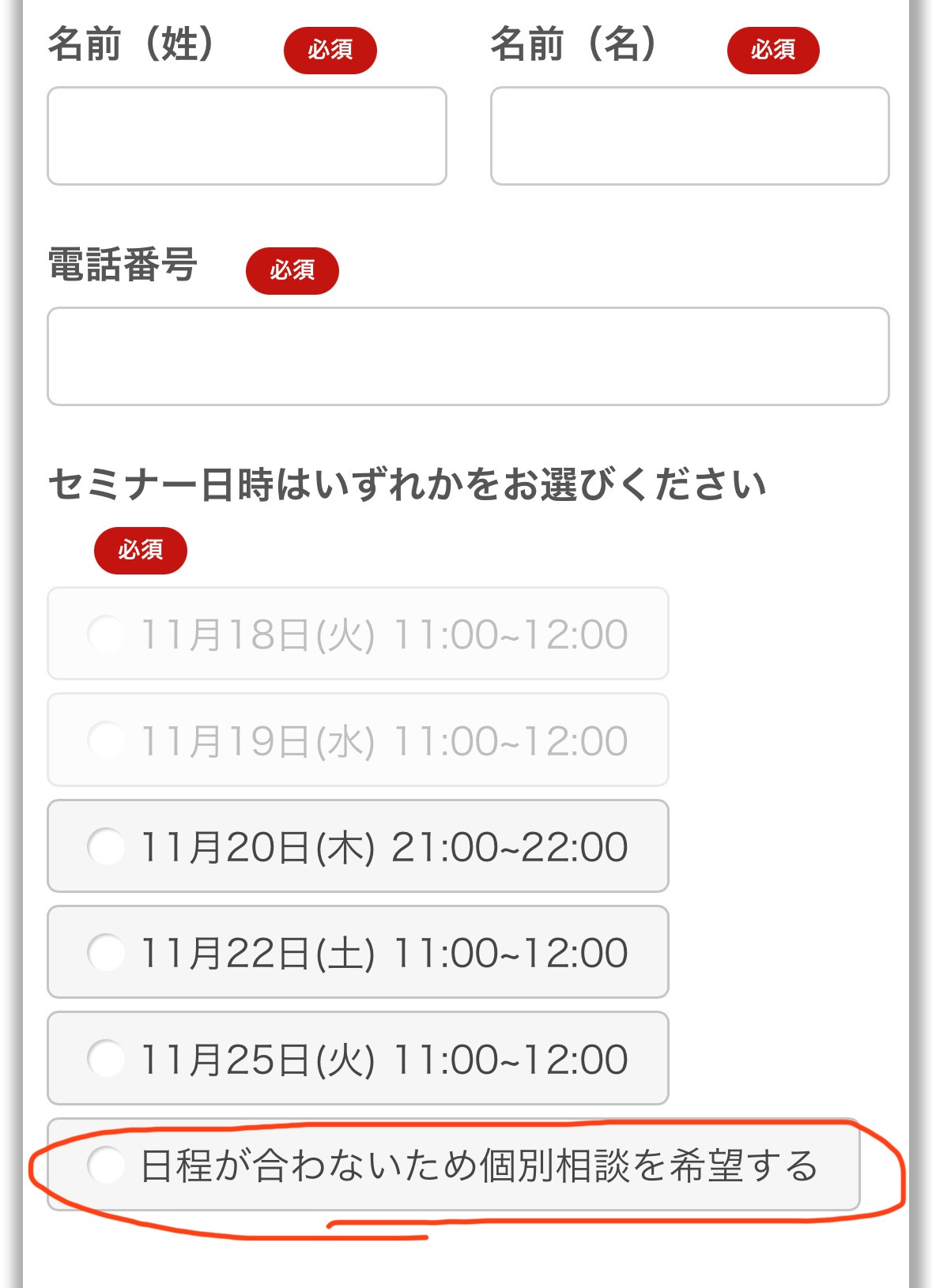The image size is (932, 1288).
Task: Select 日程が合わないため個別相談を希望する option
Action: tap(107, 1165)
